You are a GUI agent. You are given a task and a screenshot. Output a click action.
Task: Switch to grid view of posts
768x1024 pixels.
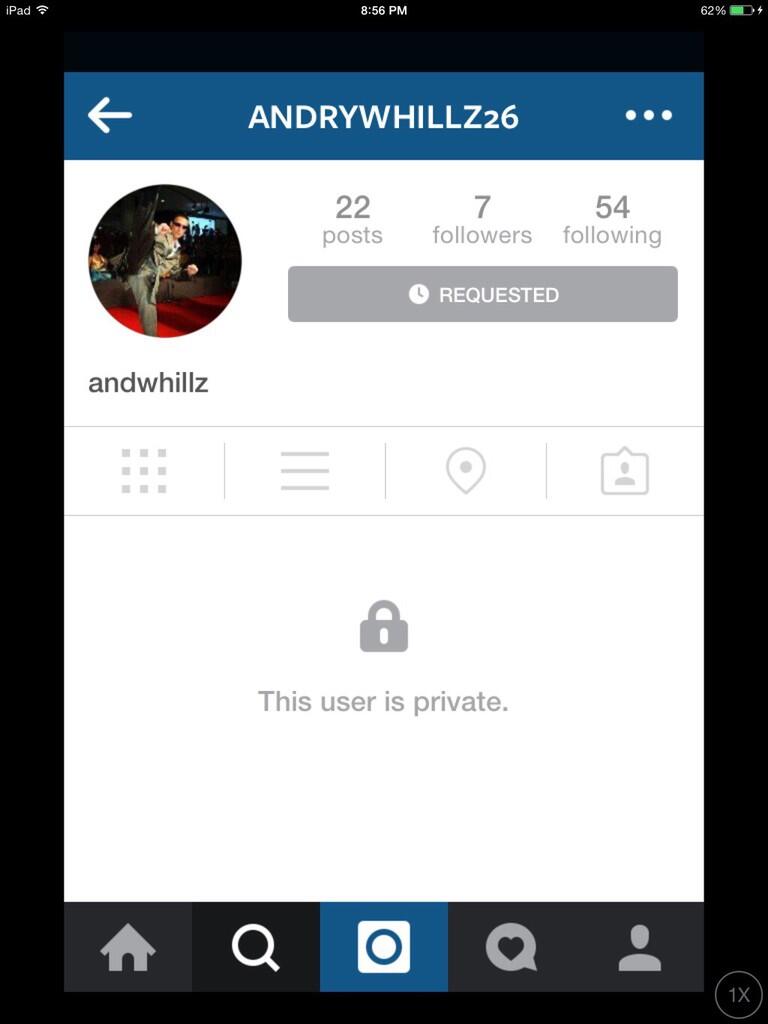pos(144,471)
